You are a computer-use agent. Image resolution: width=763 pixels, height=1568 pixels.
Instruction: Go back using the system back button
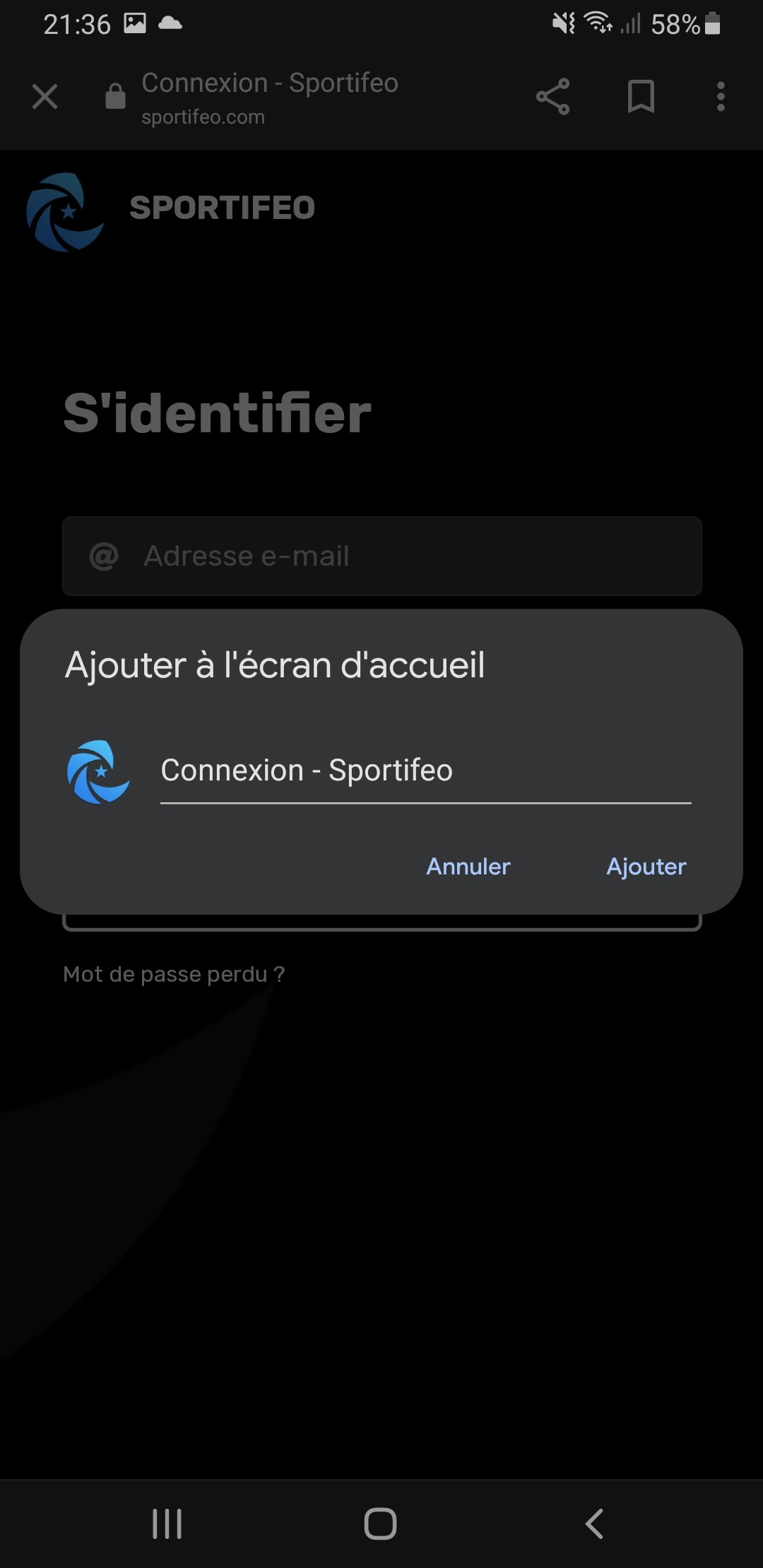point(594,1524)
